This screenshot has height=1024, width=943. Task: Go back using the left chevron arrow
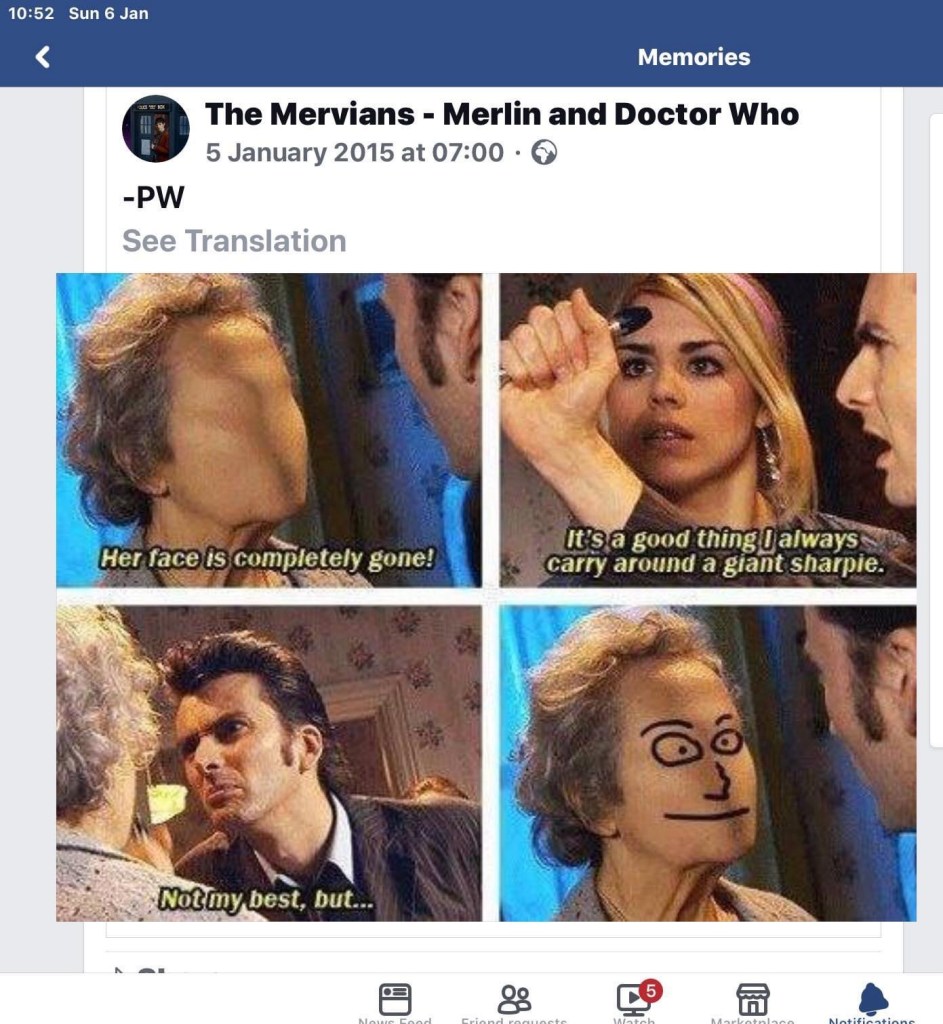pyautogui.click(x=42, y=57)
